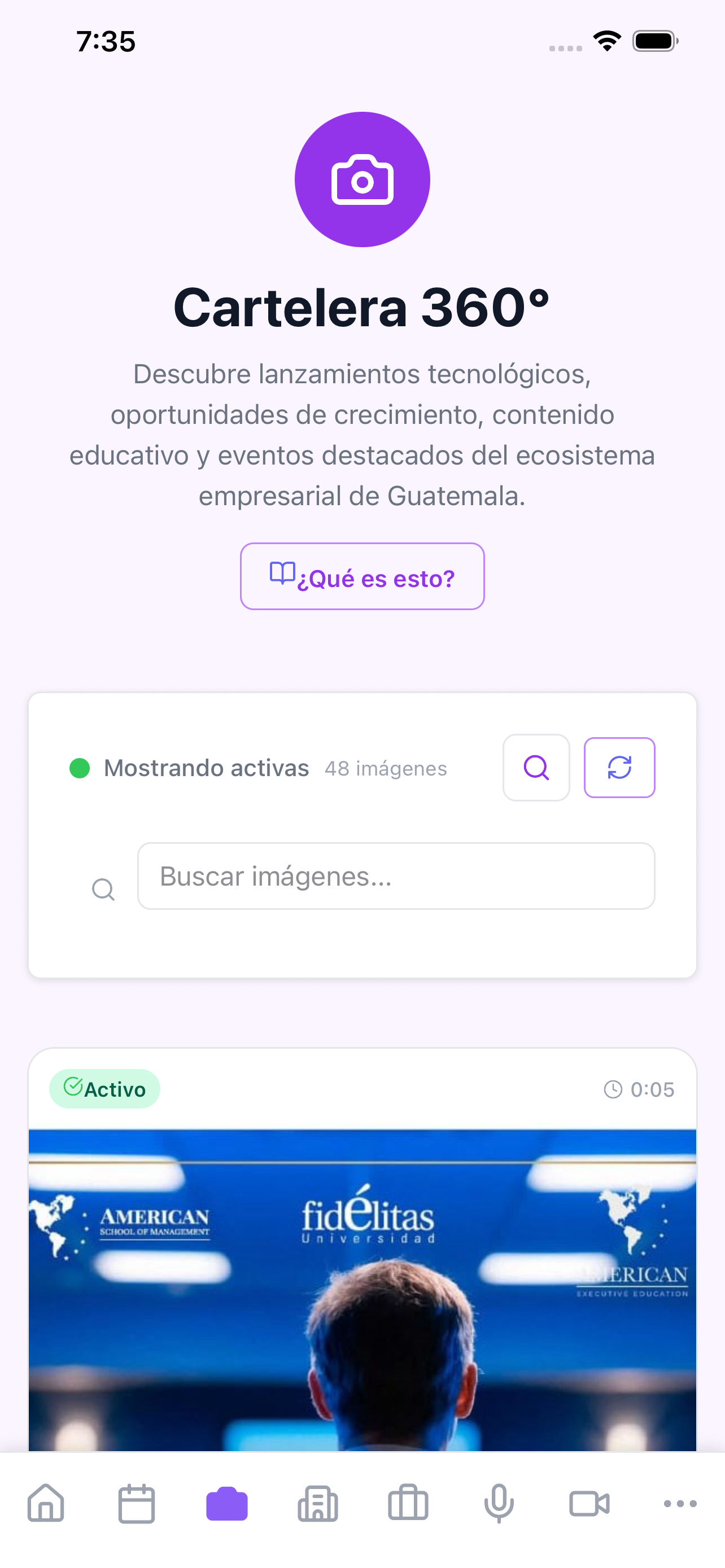Expand the Mostrando activas filter
The height and width of the screenshot is (1568, 725).
click(207, 768)
